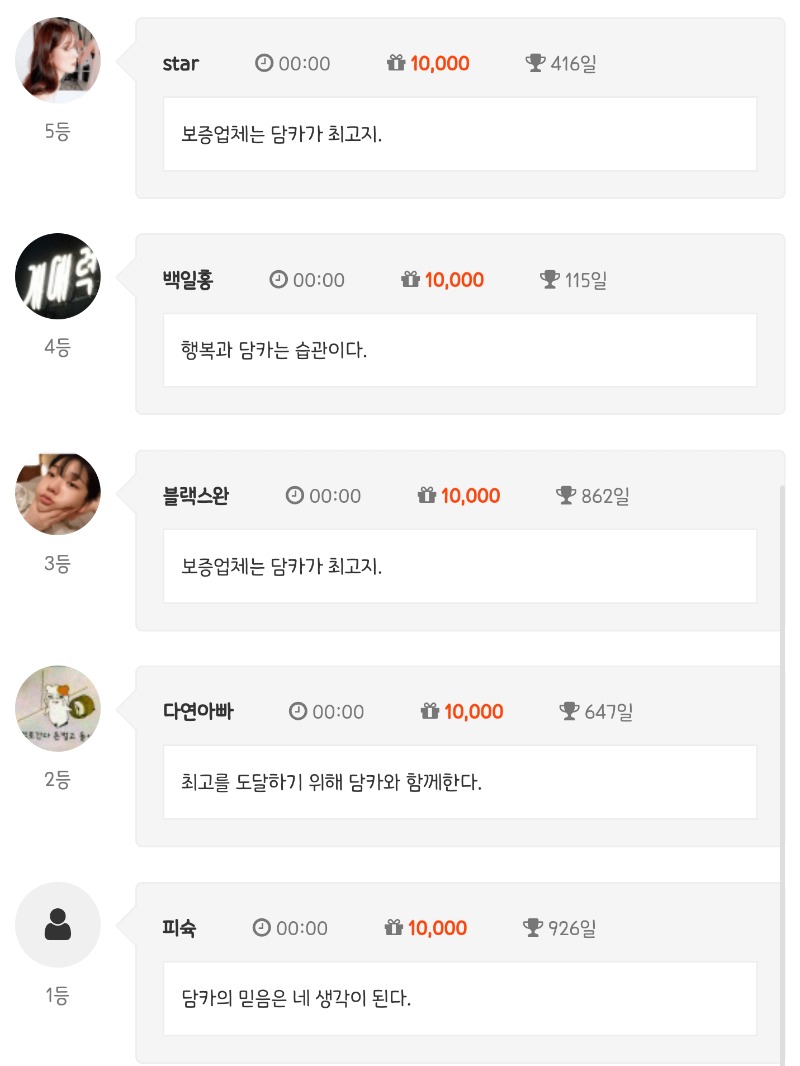View 피숙's default avatar profile
This screenshot has width=800, height=1066.
[58, 925]
